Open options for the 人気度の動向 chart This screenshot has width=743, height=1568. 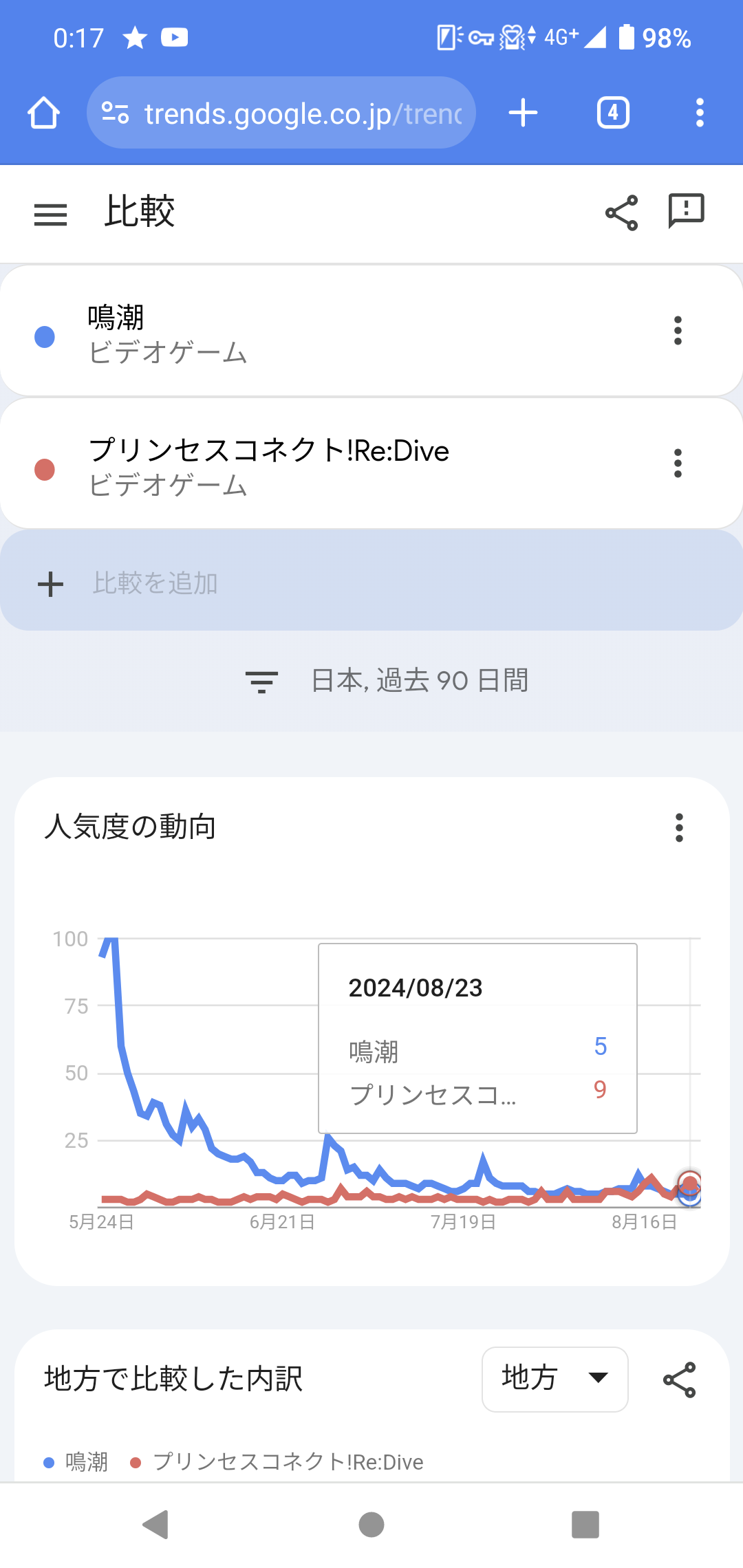point(680,828)
